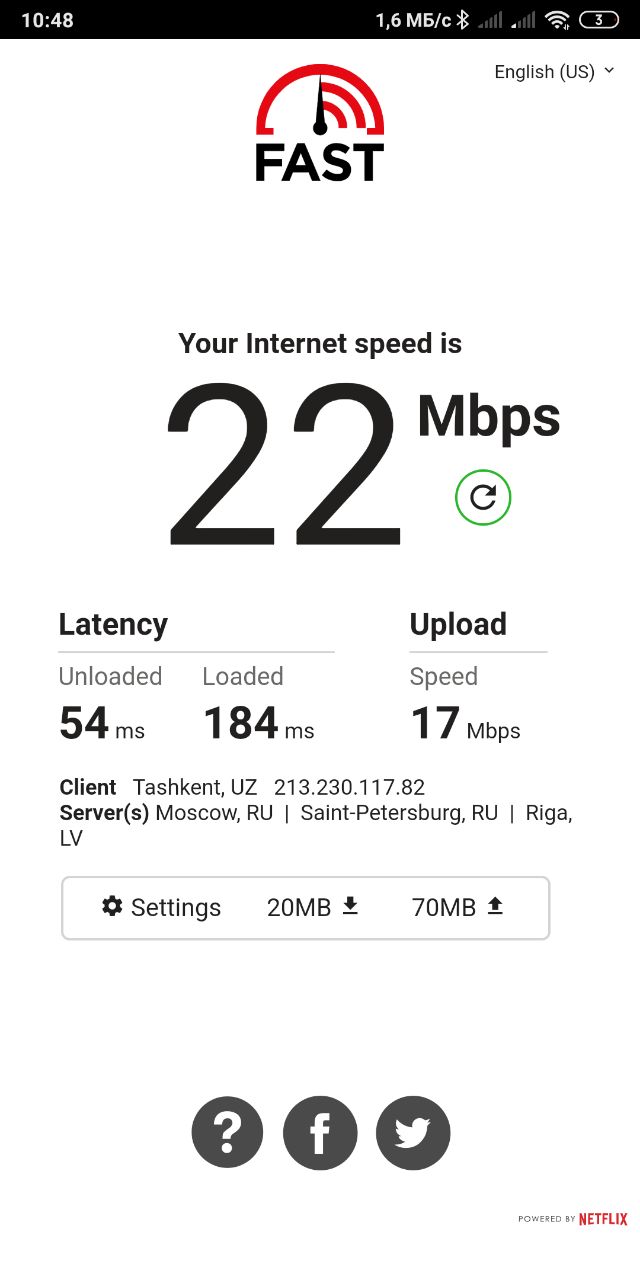Tap the Powered by Netflix link
The height and width of the screenshot is (1280, 640).
(x=573, y=1219)
